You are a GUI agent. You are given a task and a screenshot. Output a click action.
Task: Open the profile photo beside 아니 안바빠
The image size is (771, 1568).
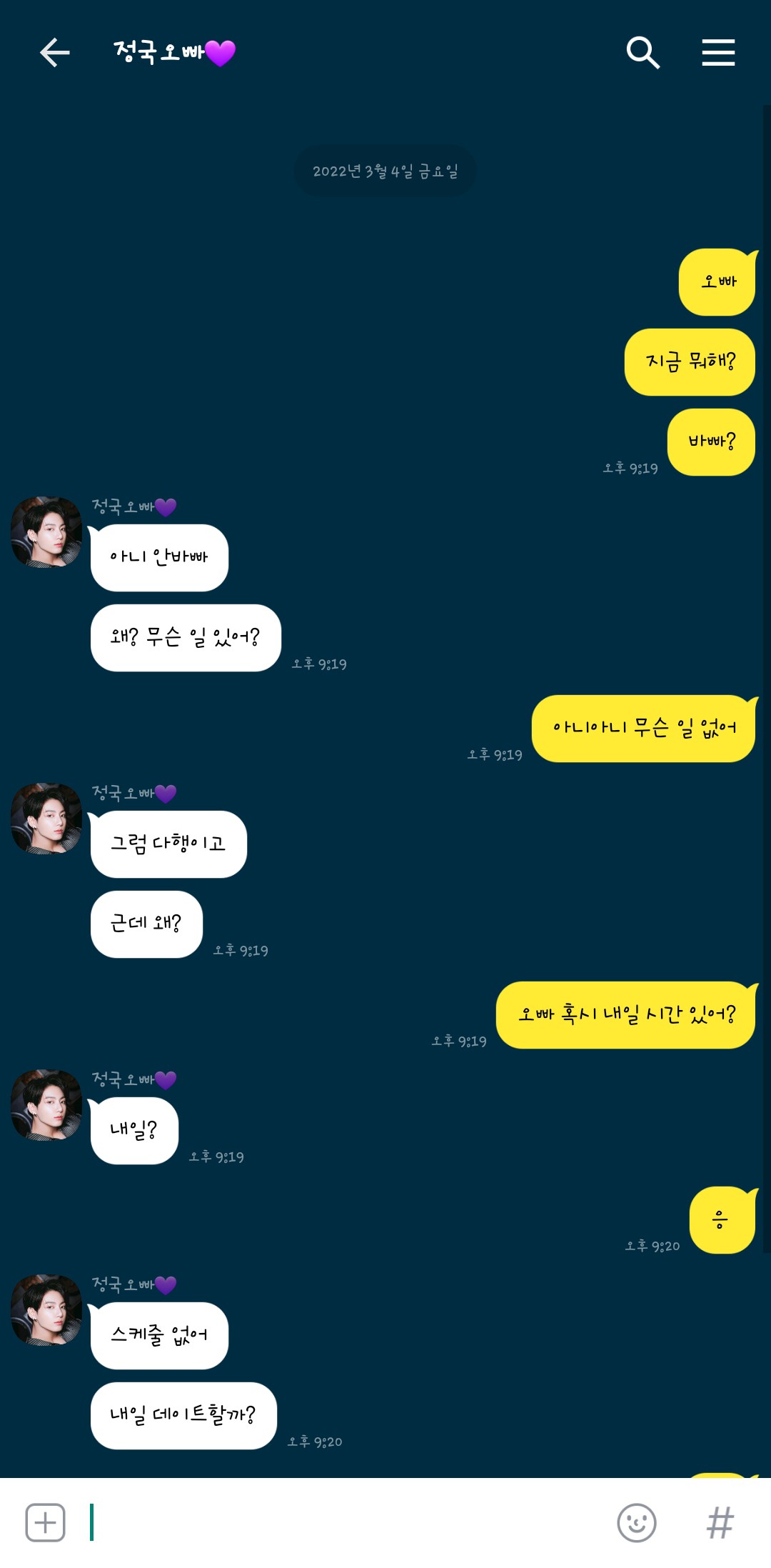coord(46,532)
